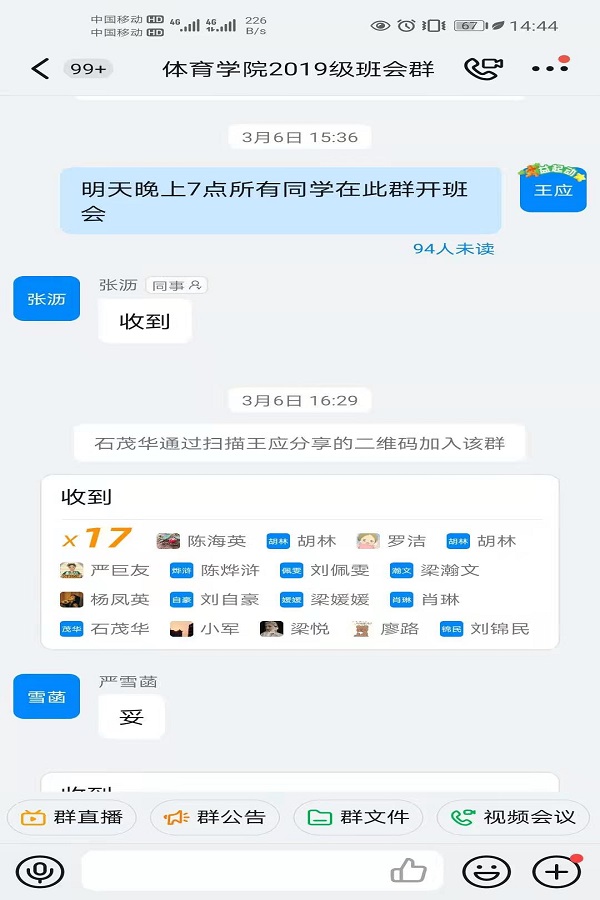The width and height of the screenshot is (600, 900).
Task: Open the plus attachments panel
Action: 556,871
